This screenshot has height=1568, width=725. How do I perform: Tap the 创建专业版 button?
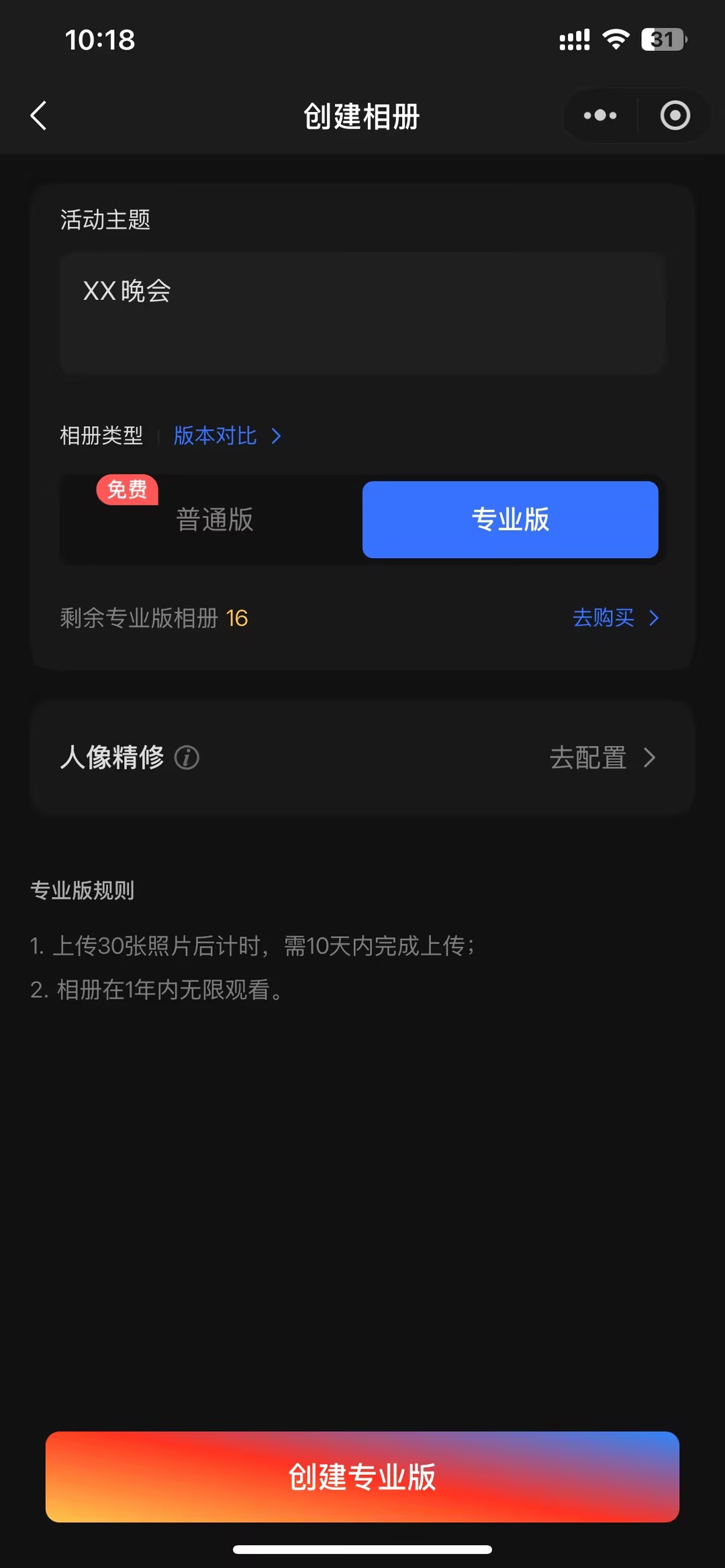tap(362, 1477)
